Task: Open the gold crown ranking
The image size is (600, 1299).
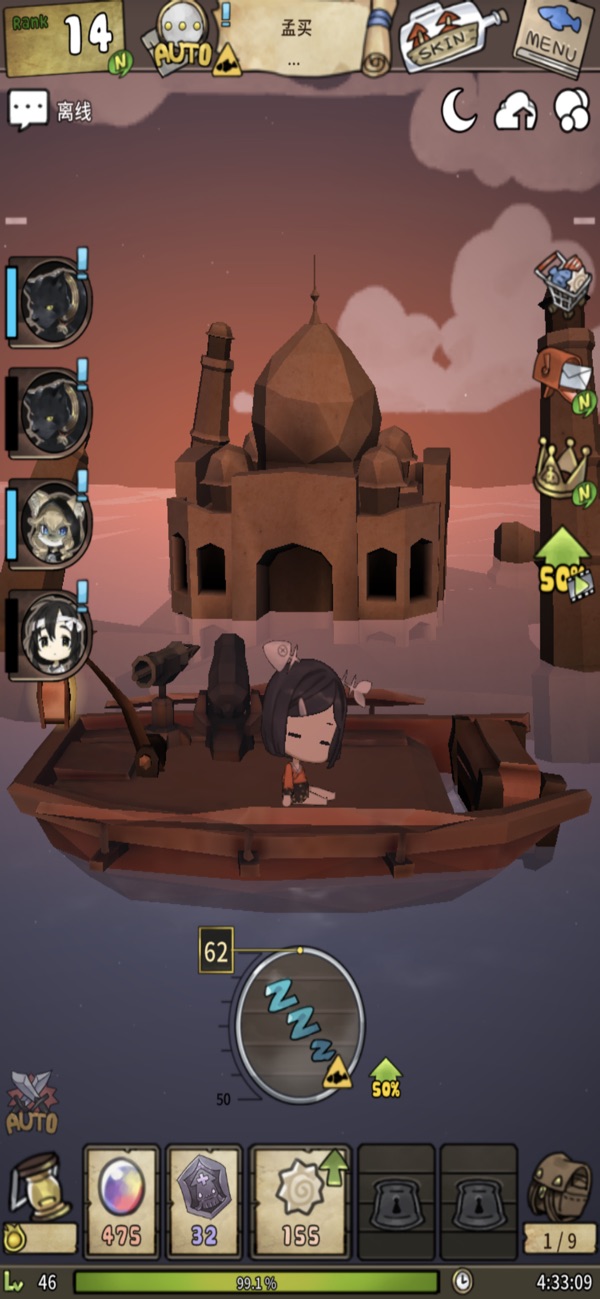Action: 564,470
